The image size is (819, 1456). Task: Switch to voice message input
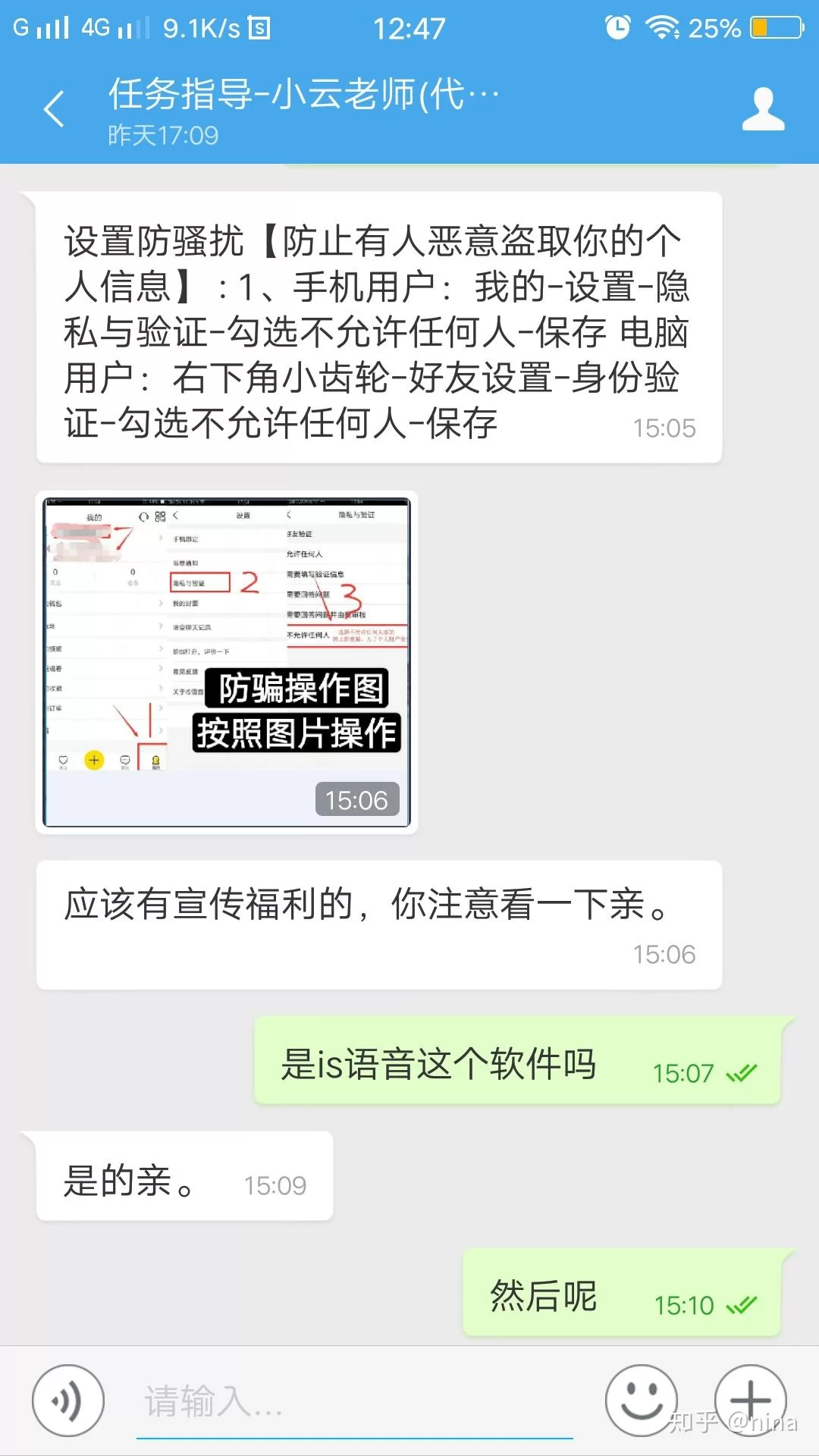68,1401
